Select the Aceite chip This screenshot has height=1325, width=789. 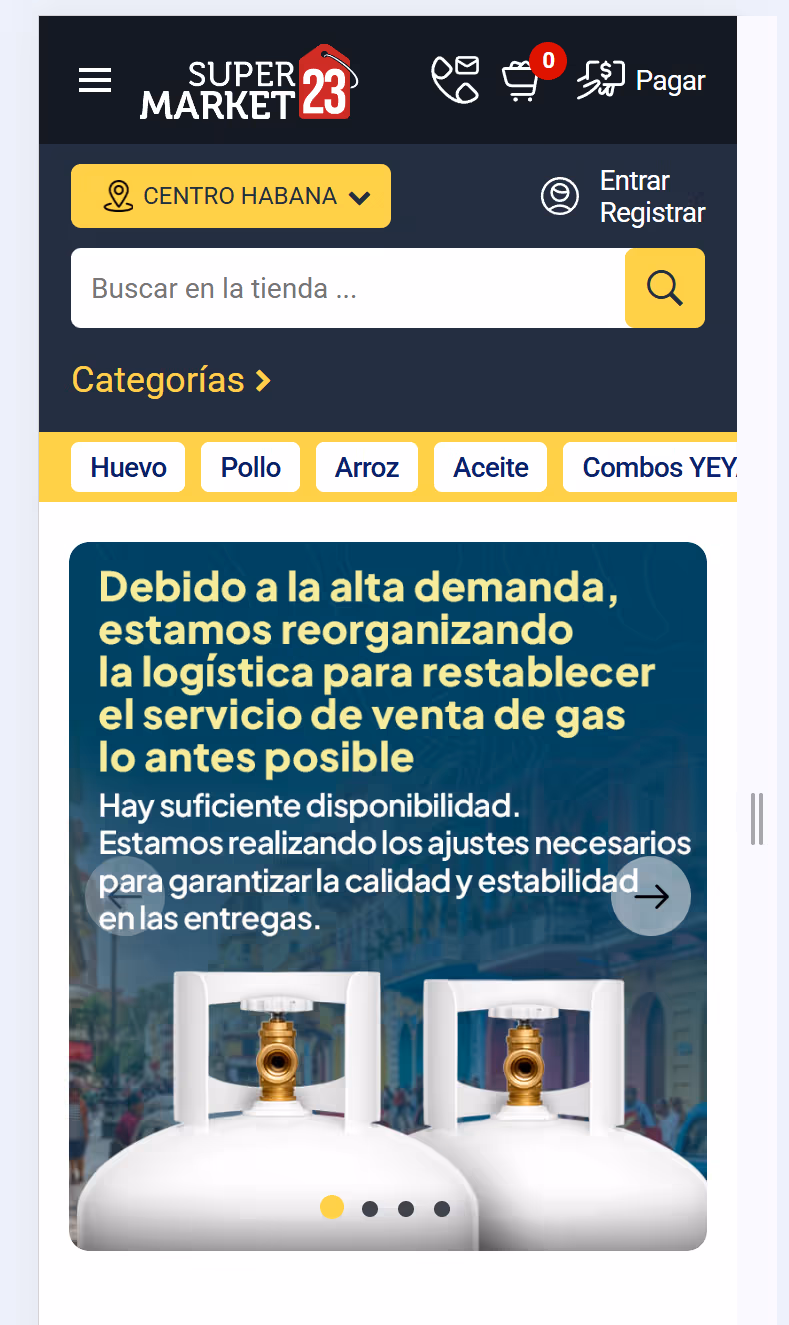[x=490, y=467]
